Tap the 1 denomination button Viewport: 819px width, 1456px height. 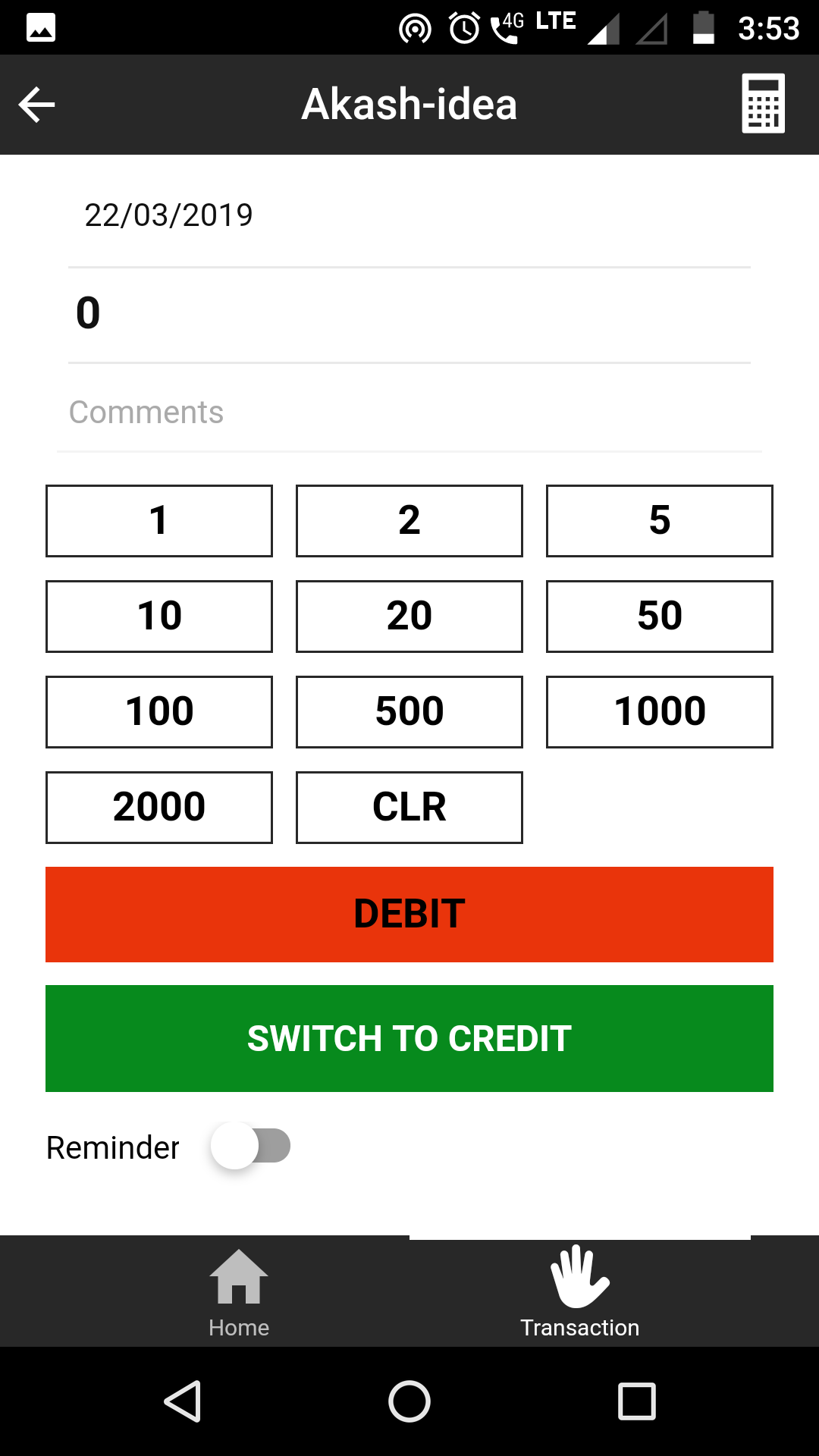(158, 520)
